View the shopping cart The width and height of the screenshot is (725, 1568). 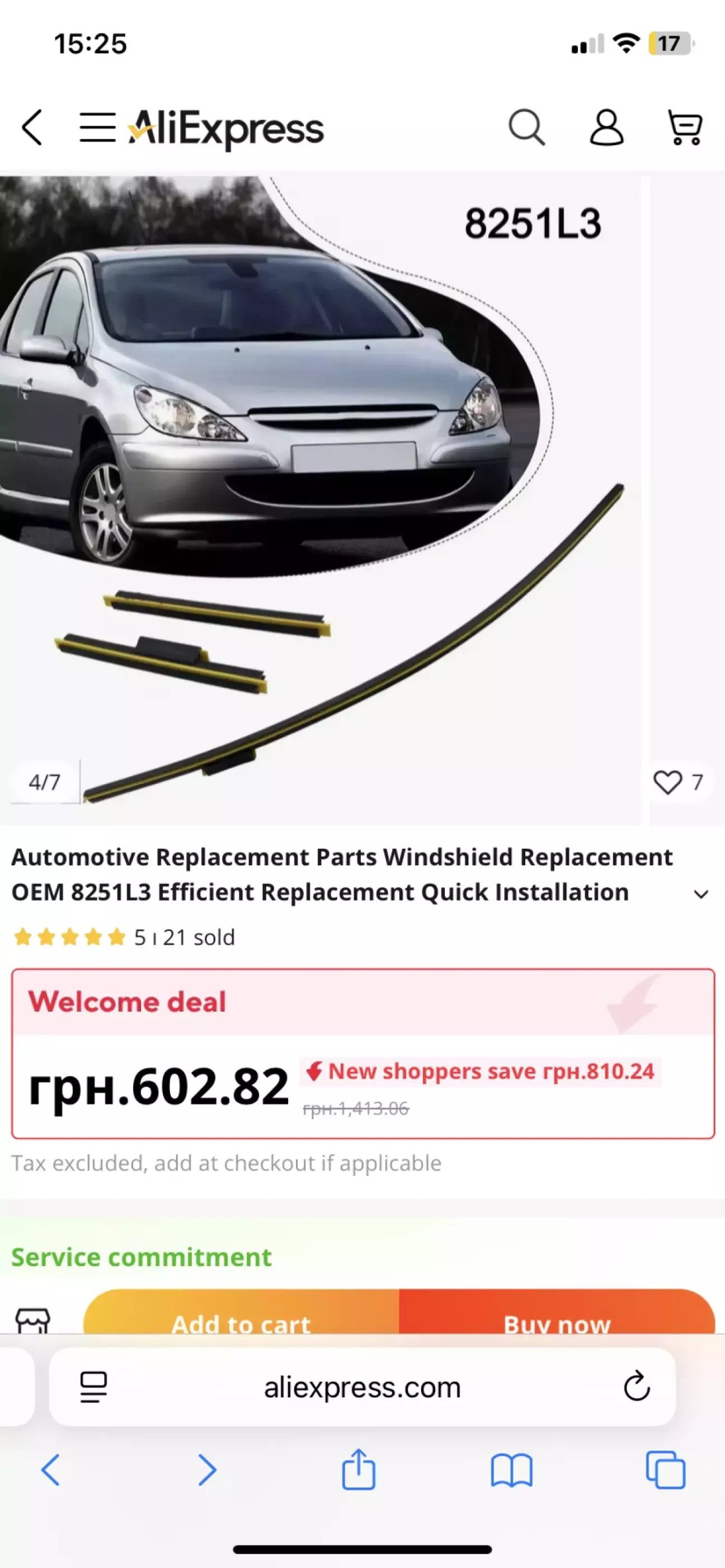point(685,128)
